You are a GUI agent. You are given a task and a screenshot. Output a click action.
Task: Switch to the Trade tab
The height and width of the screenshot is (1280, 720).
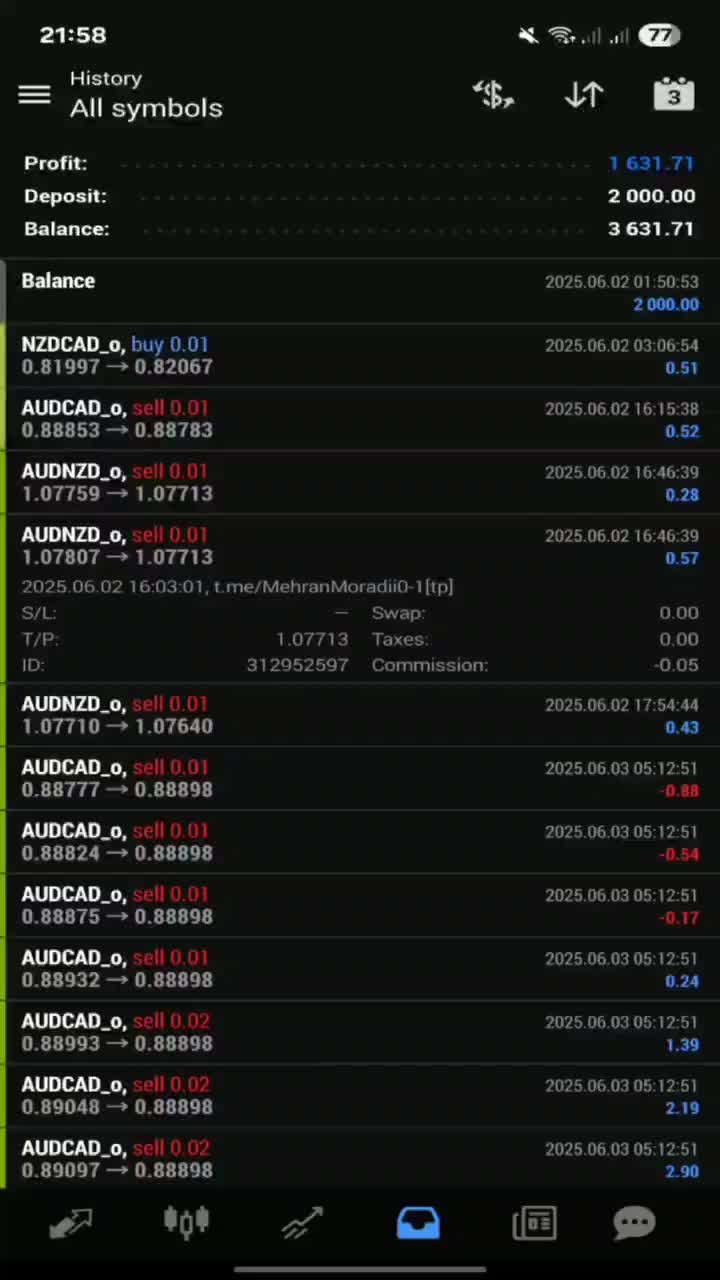pyautogui.click(x=302, y=1222)
